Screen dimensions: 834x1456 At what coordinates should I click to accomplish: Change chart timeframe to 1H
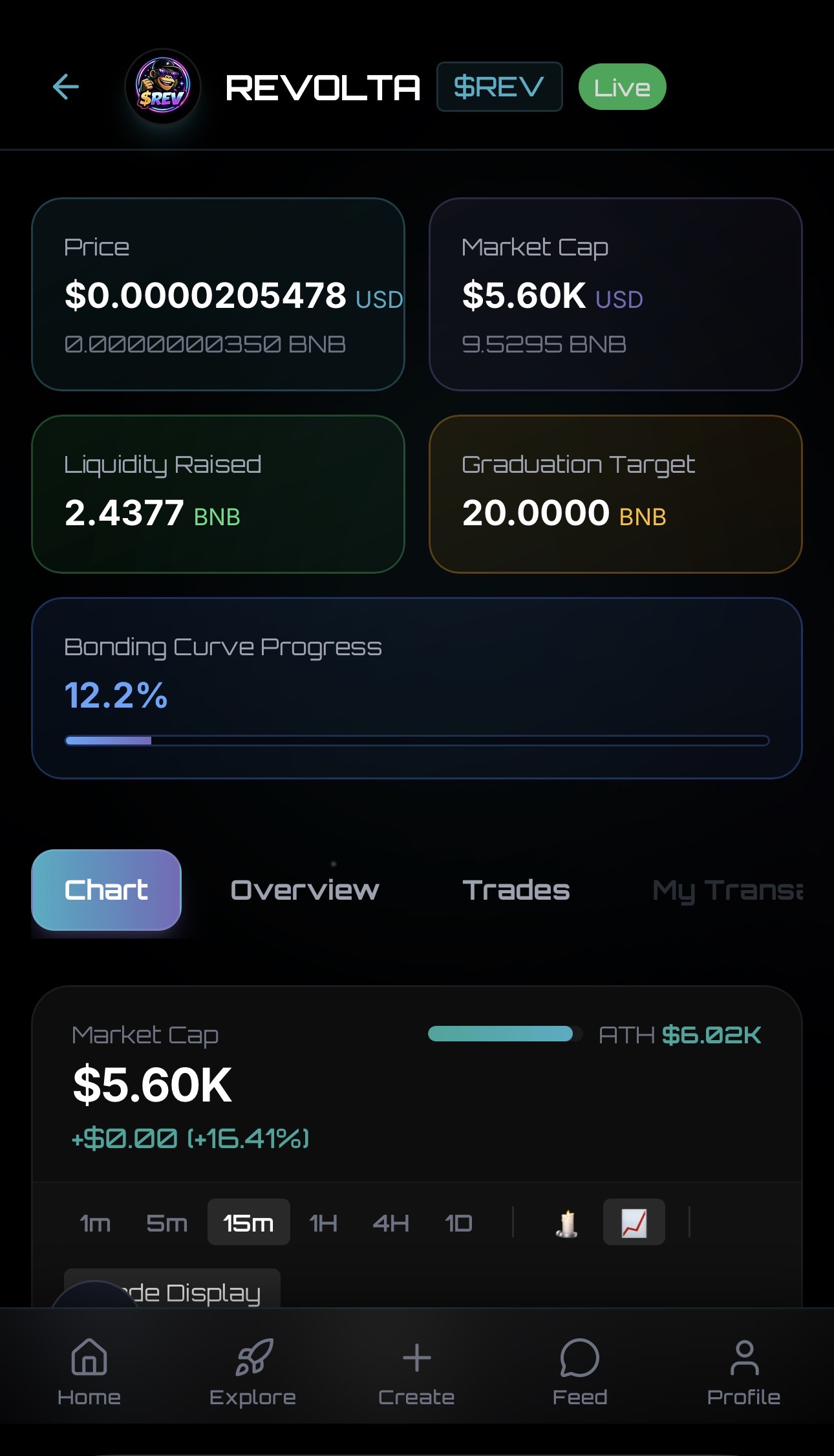tap(323, 1222)
